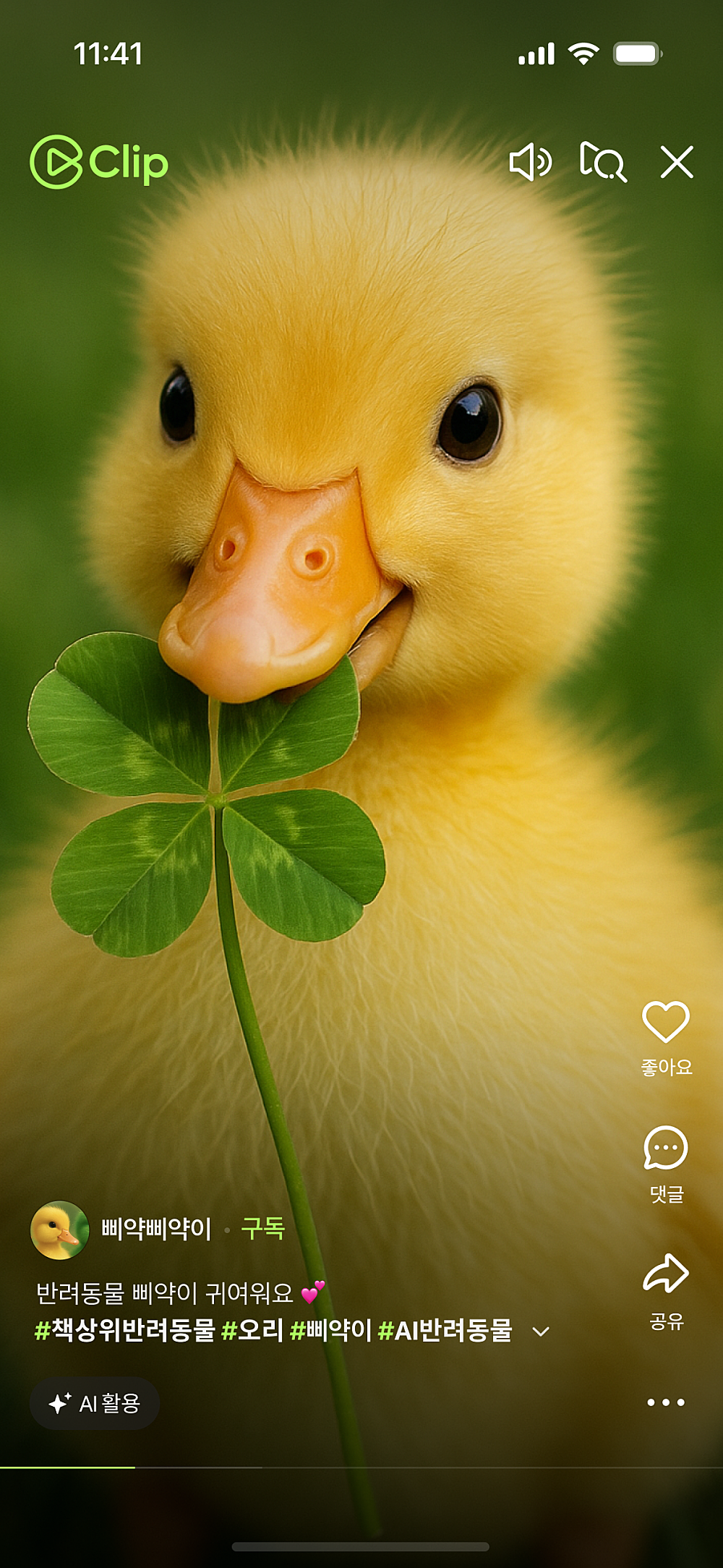
Task: Open the #AI반려동물 hashtag
Action: click(445, 1330)
